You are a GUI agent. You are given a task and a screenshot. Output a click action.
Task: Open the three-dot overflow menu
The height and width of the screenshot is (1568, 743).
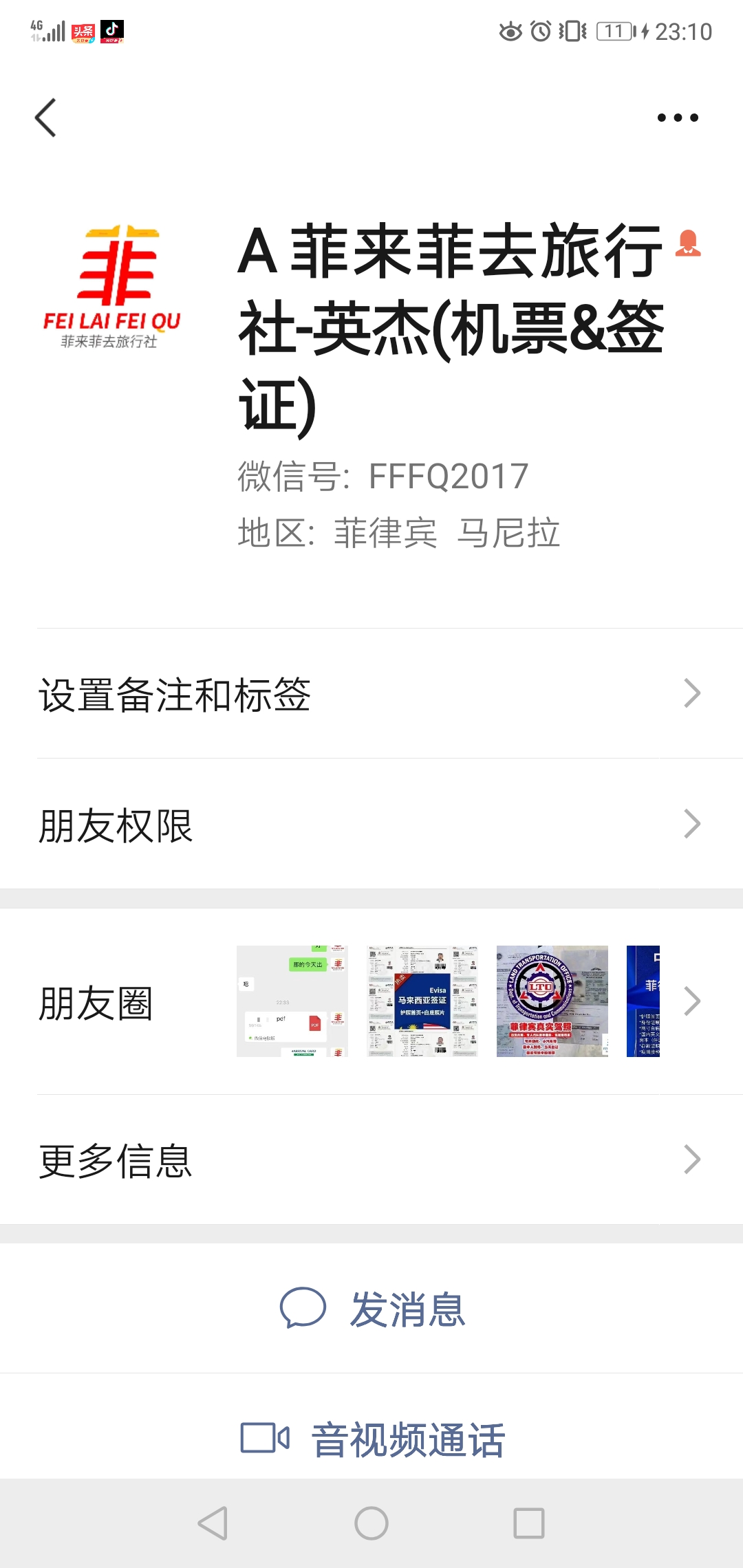tap(678, 118)
